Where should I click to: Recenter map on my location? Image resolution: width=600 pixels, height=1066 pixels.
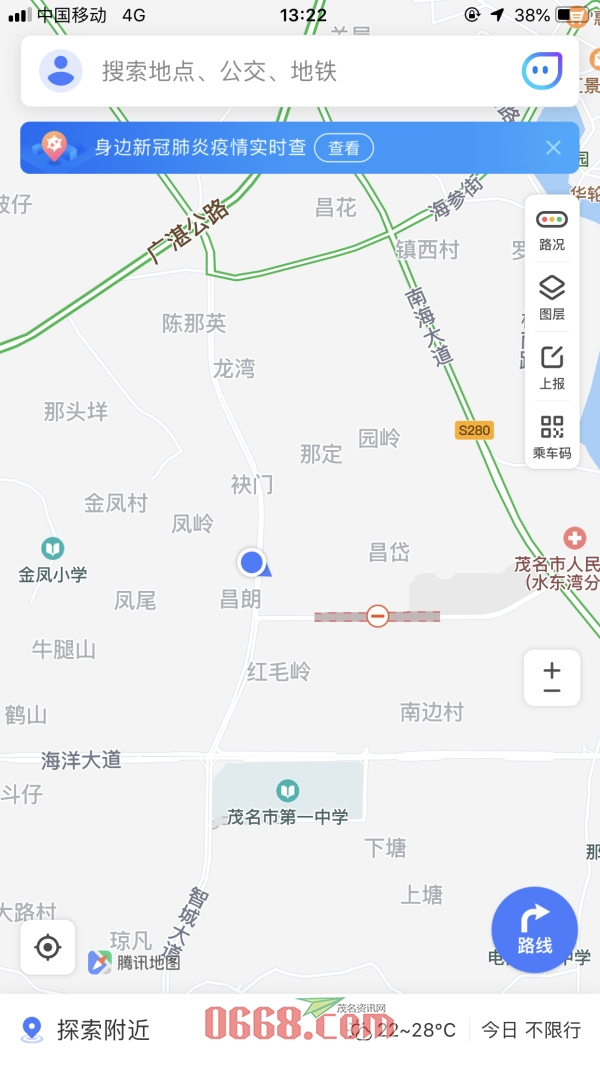point(48,947)
